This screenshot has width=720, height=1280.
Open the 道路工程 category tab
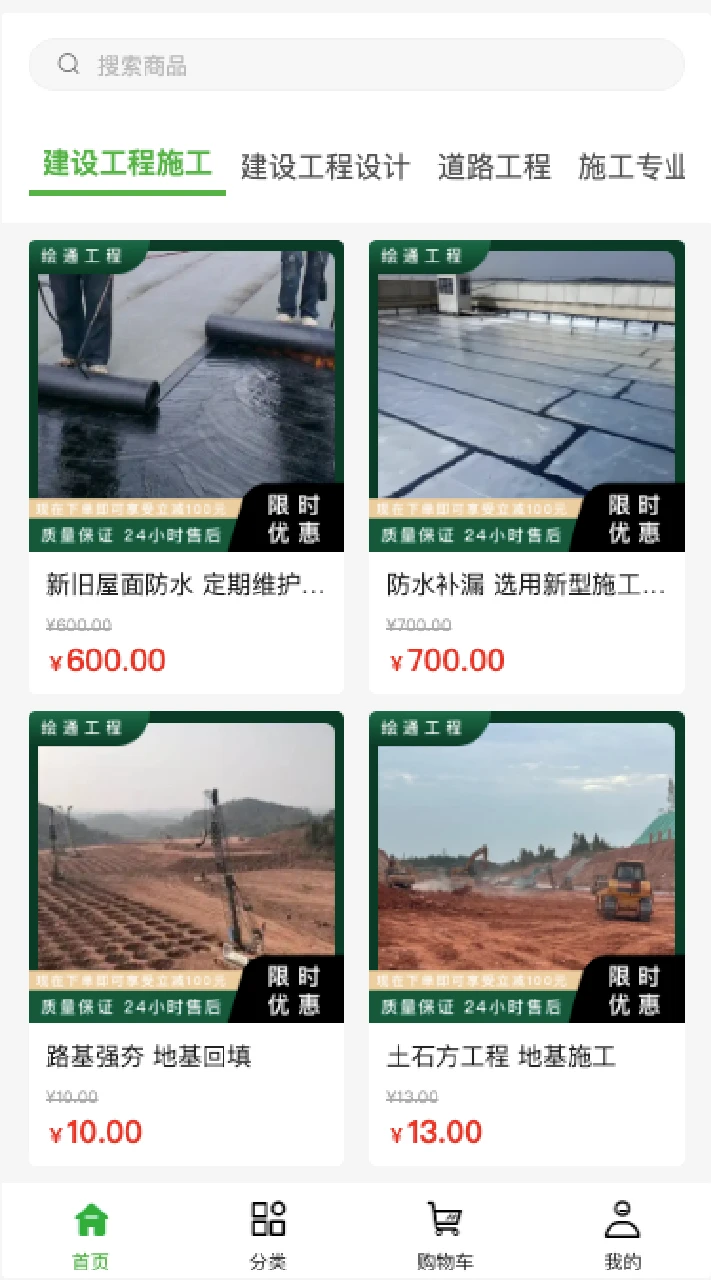point(494,167)
